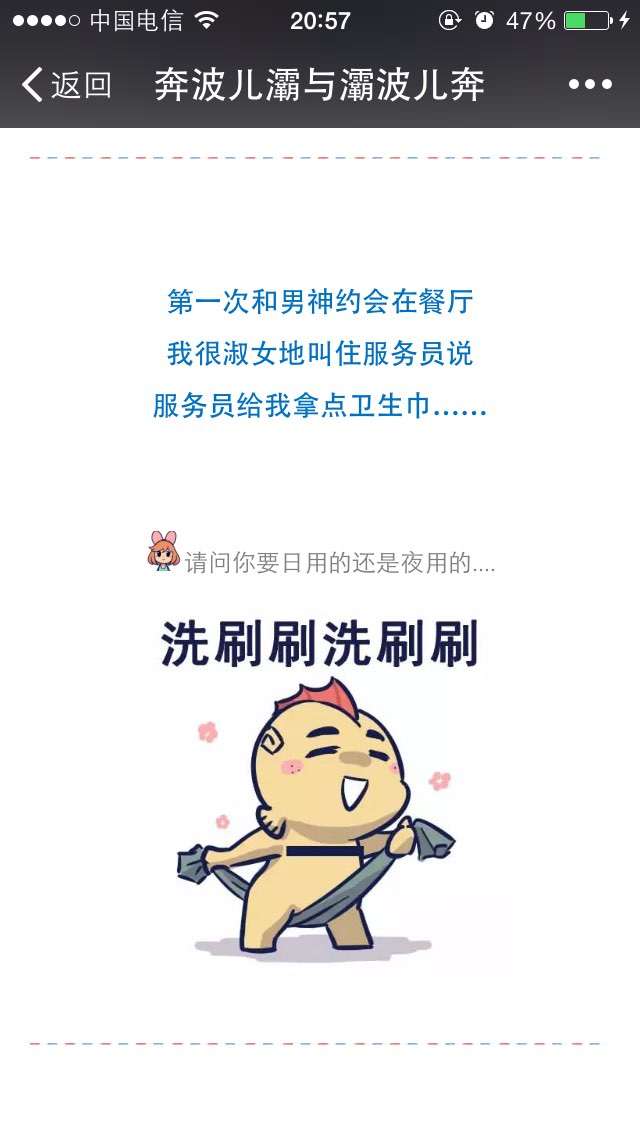Open the three-dot more options menu

tap(590, 85)
